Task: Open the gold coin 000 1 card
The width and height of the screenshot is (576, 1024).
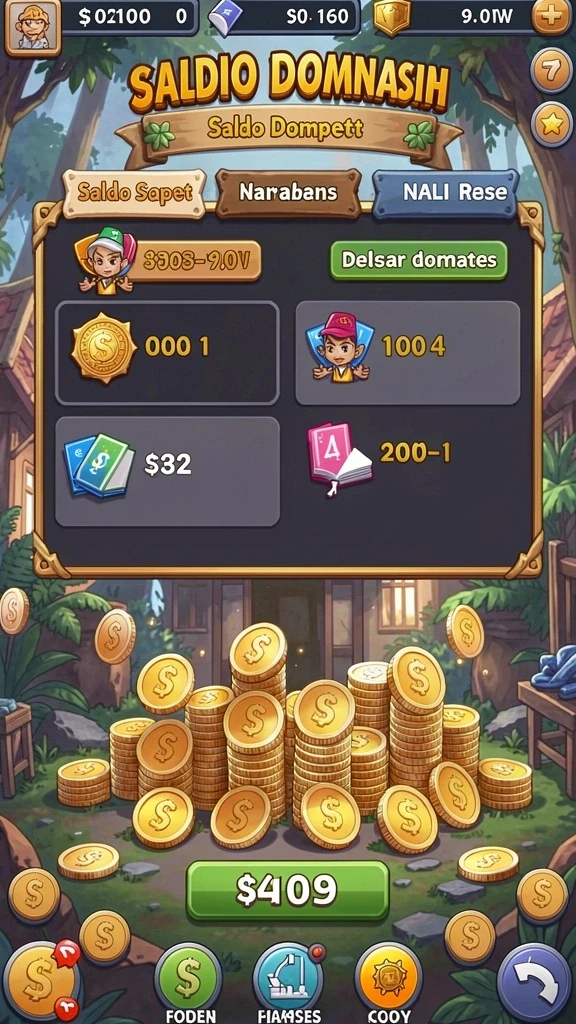Action: (x=167, y=353)
